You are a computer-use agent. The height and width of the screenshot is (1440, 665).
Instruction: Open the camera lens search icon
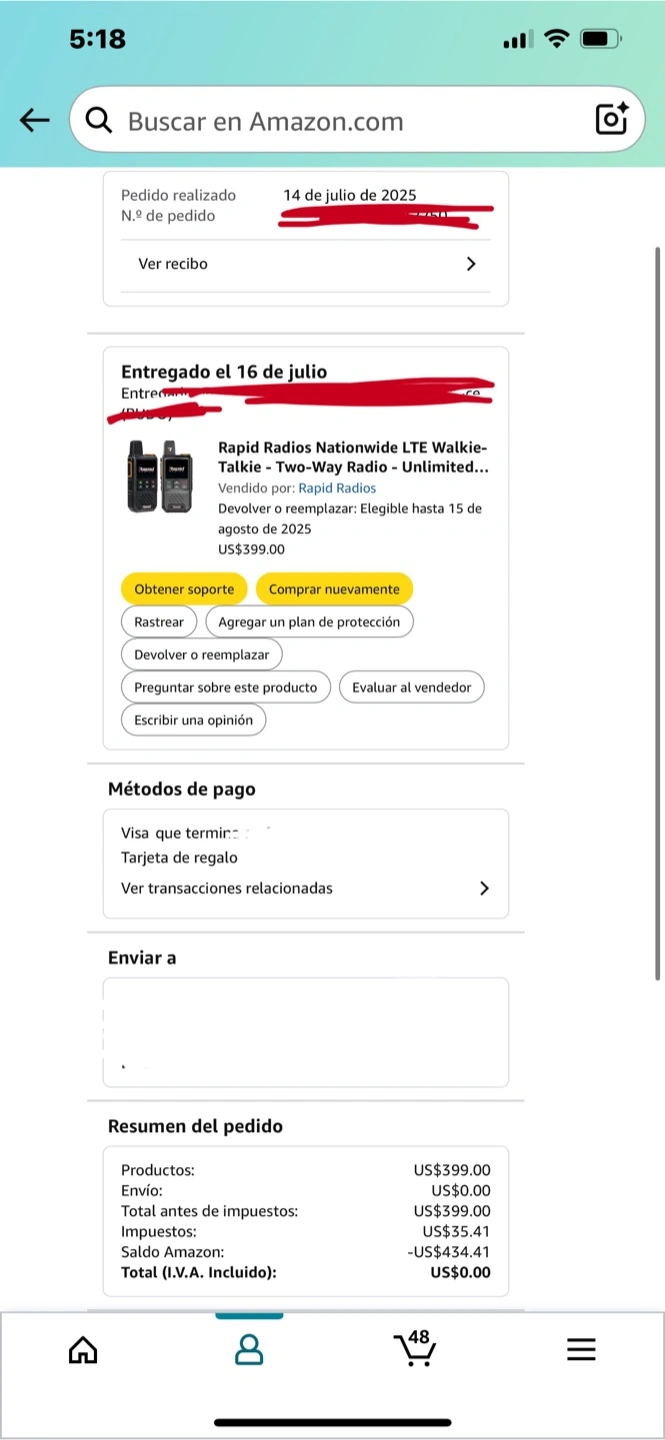(x=611, y=119)
